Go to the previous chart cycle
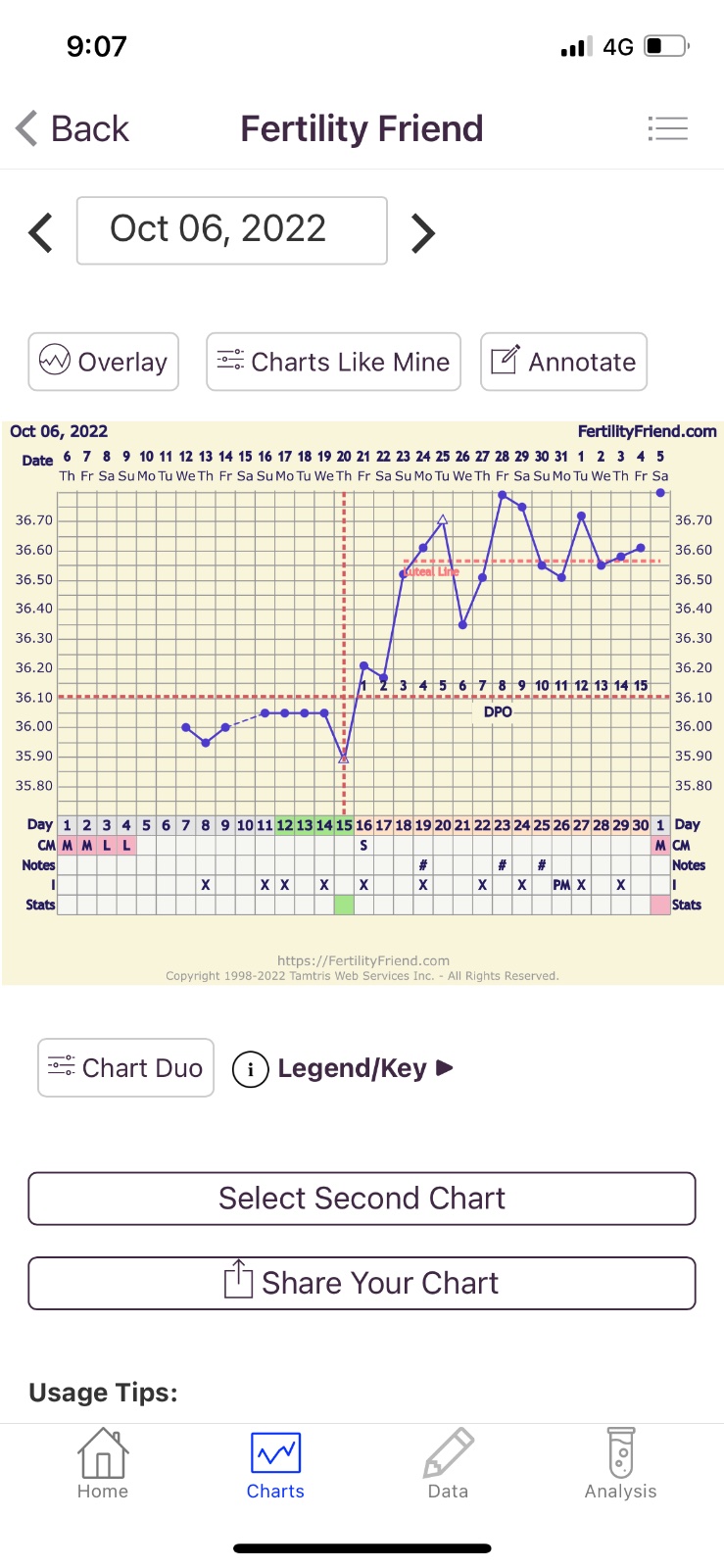The height and width of the screenshot is (1568, 724). 41,232
